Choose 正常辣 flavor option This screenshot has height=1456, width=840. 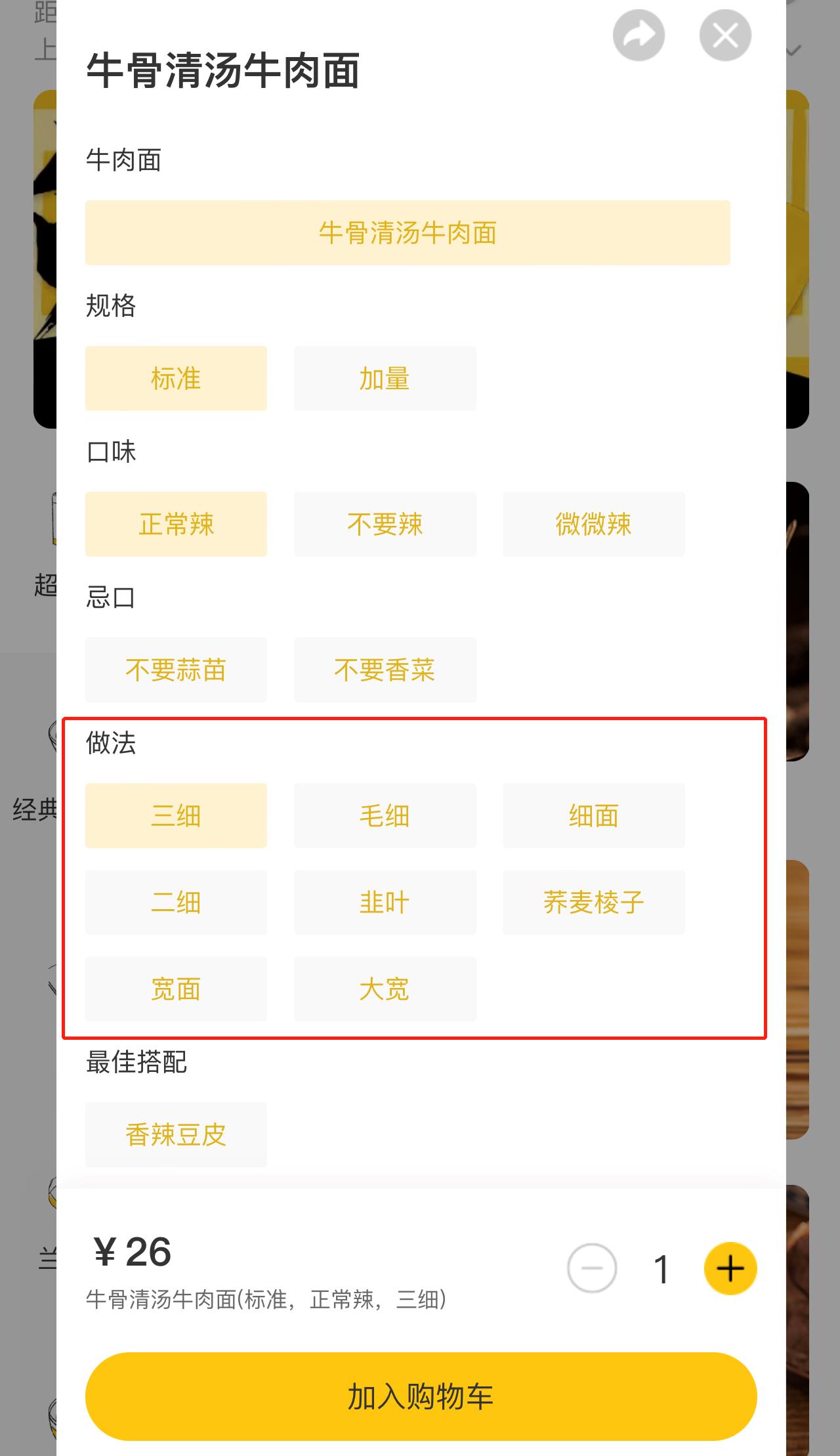[x=176, y=525]
